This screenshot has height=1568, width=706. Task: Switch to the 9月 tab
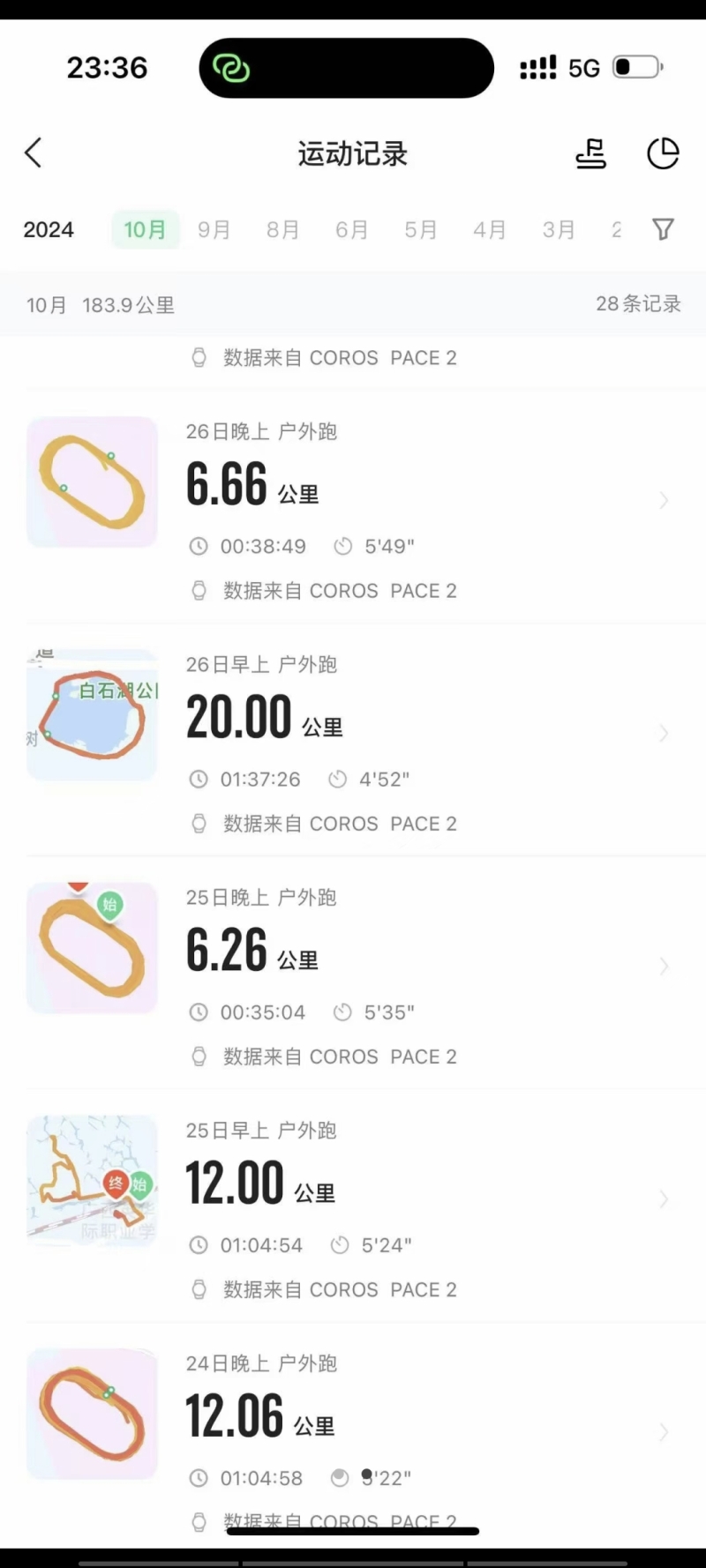click(x=214, y=229)
